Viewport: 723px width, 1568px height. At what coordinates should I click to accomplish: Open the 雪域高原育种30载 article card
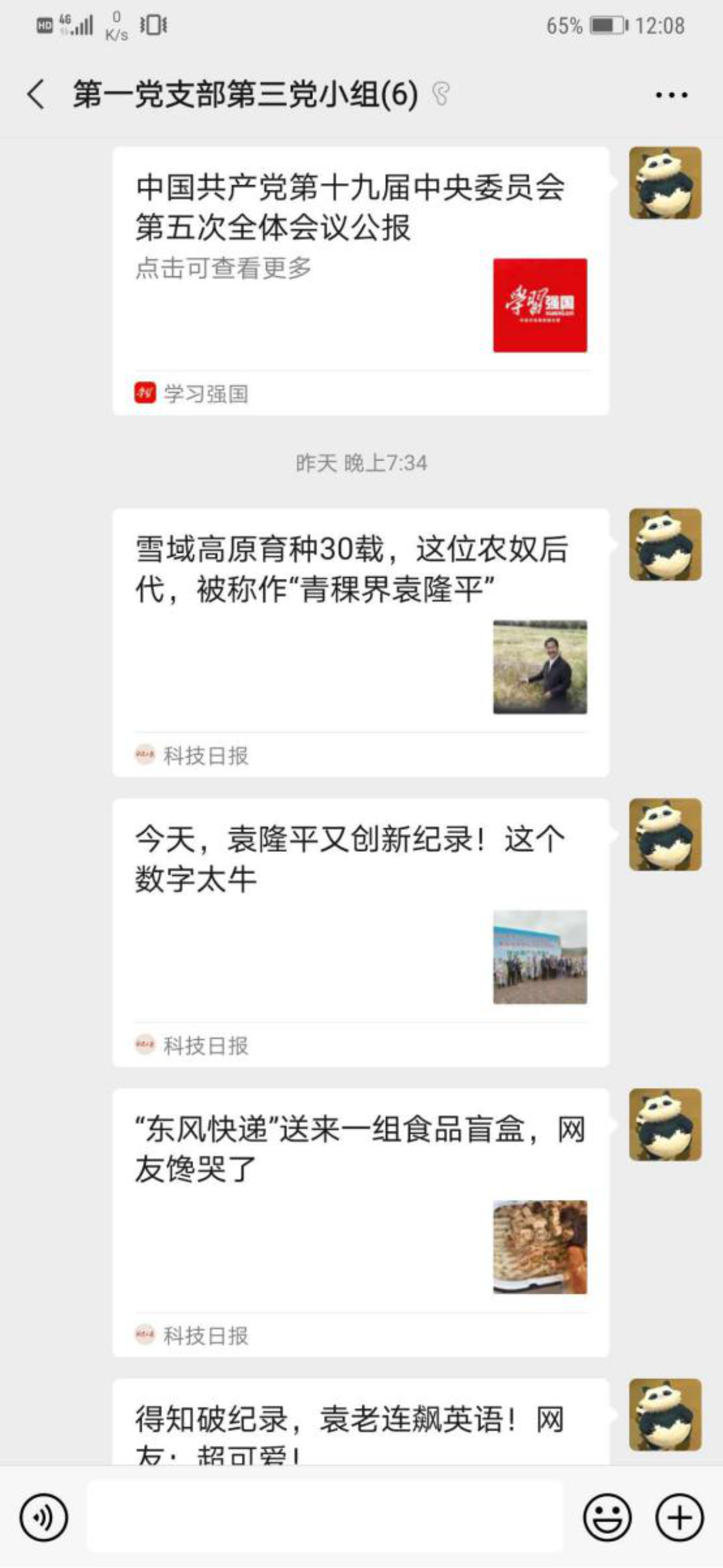[360, 641]
